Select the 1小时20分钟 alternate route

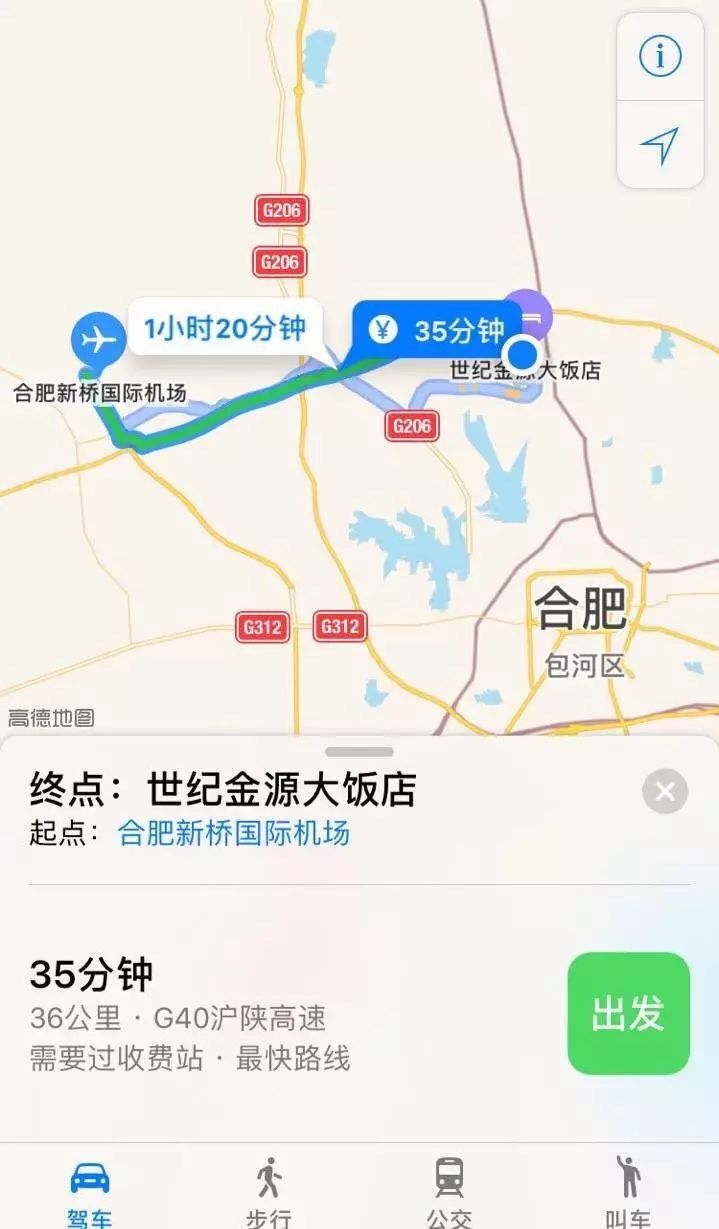(225, 327)
